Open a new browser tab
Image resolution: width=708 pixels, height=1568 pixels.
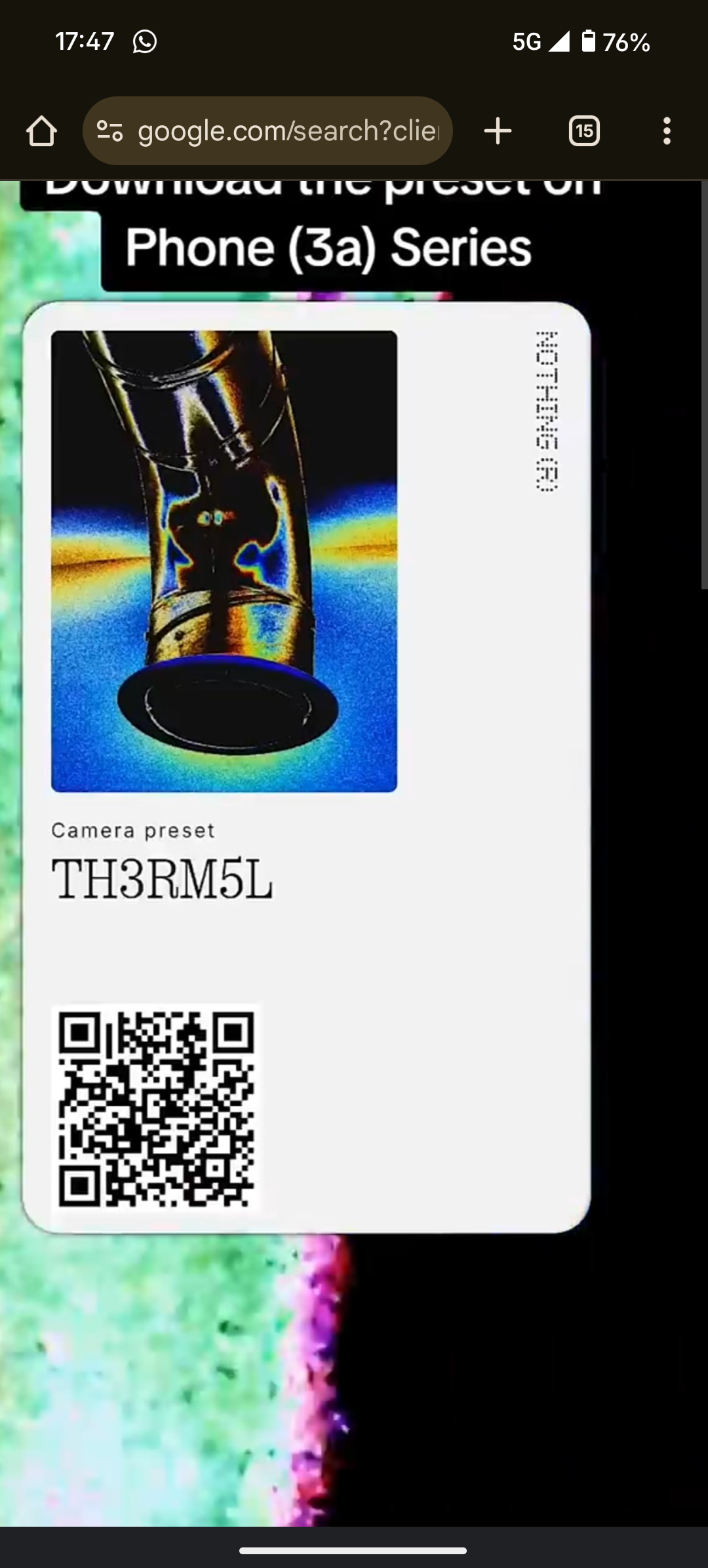498,131
